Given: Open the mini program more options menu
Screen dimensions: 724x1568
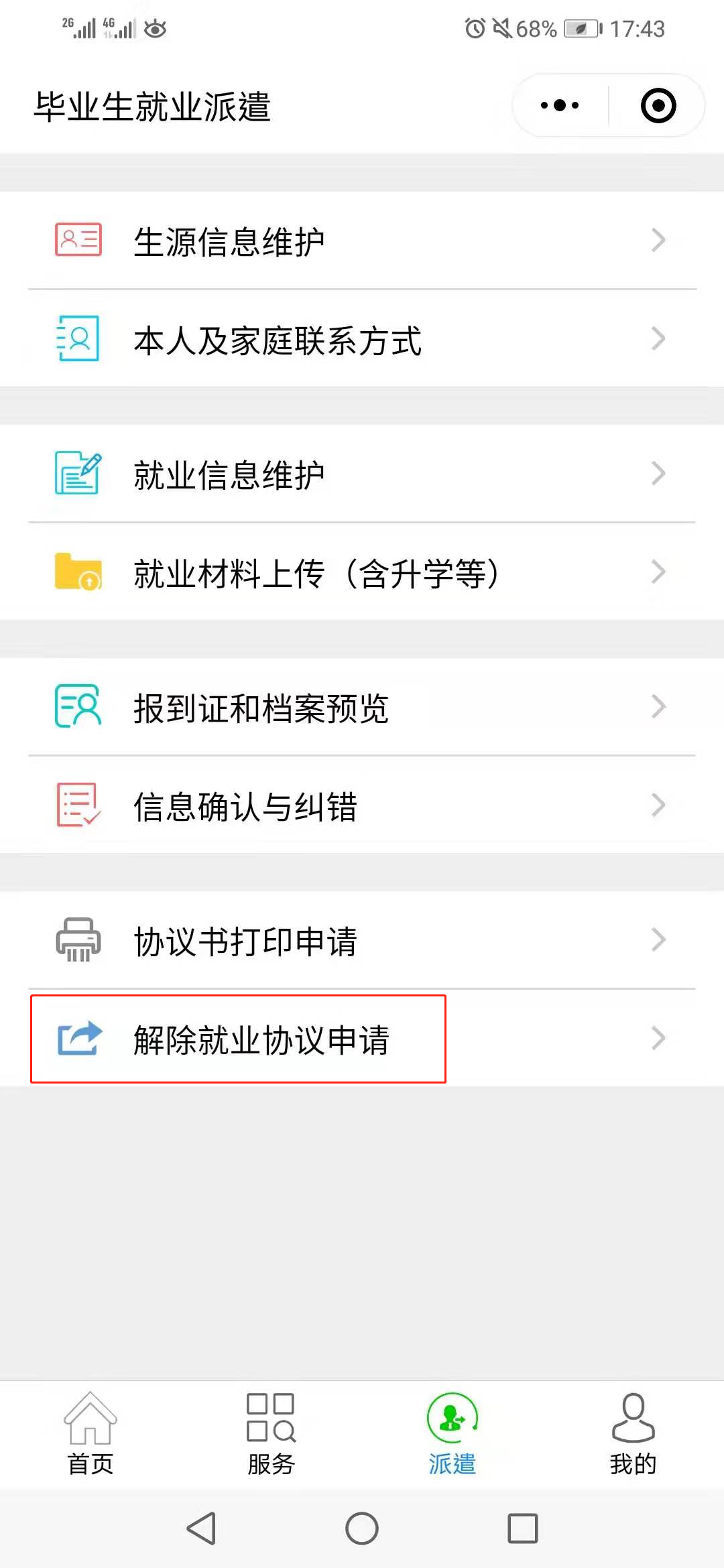Looking at the screenshot, I should (x=560, y=105).
